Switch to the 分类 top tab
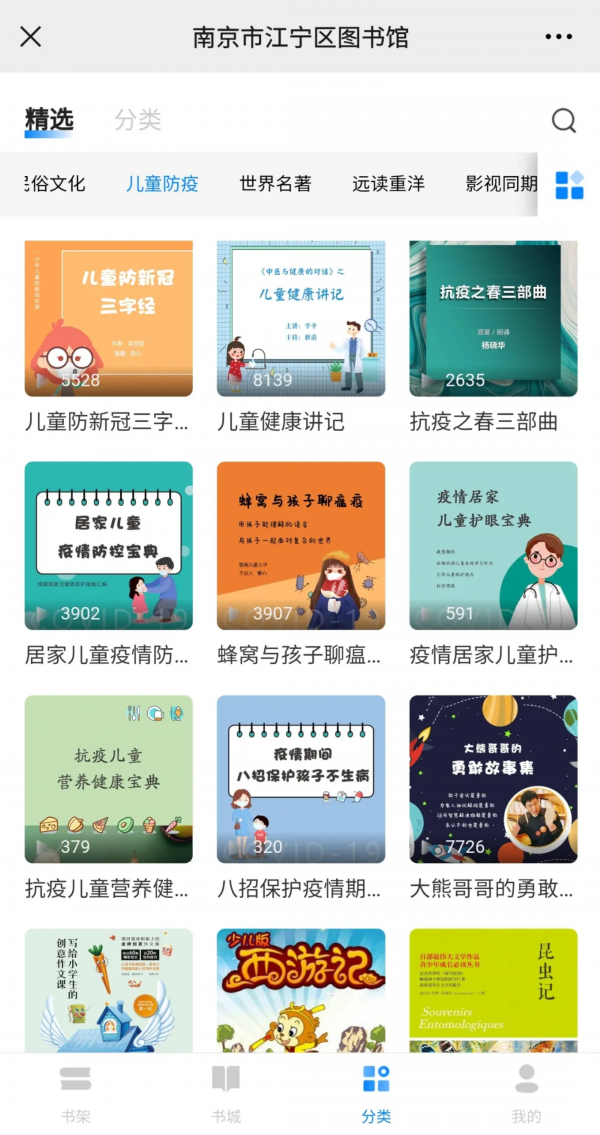This screenshot has height=1135, width=600. point(137,120)
